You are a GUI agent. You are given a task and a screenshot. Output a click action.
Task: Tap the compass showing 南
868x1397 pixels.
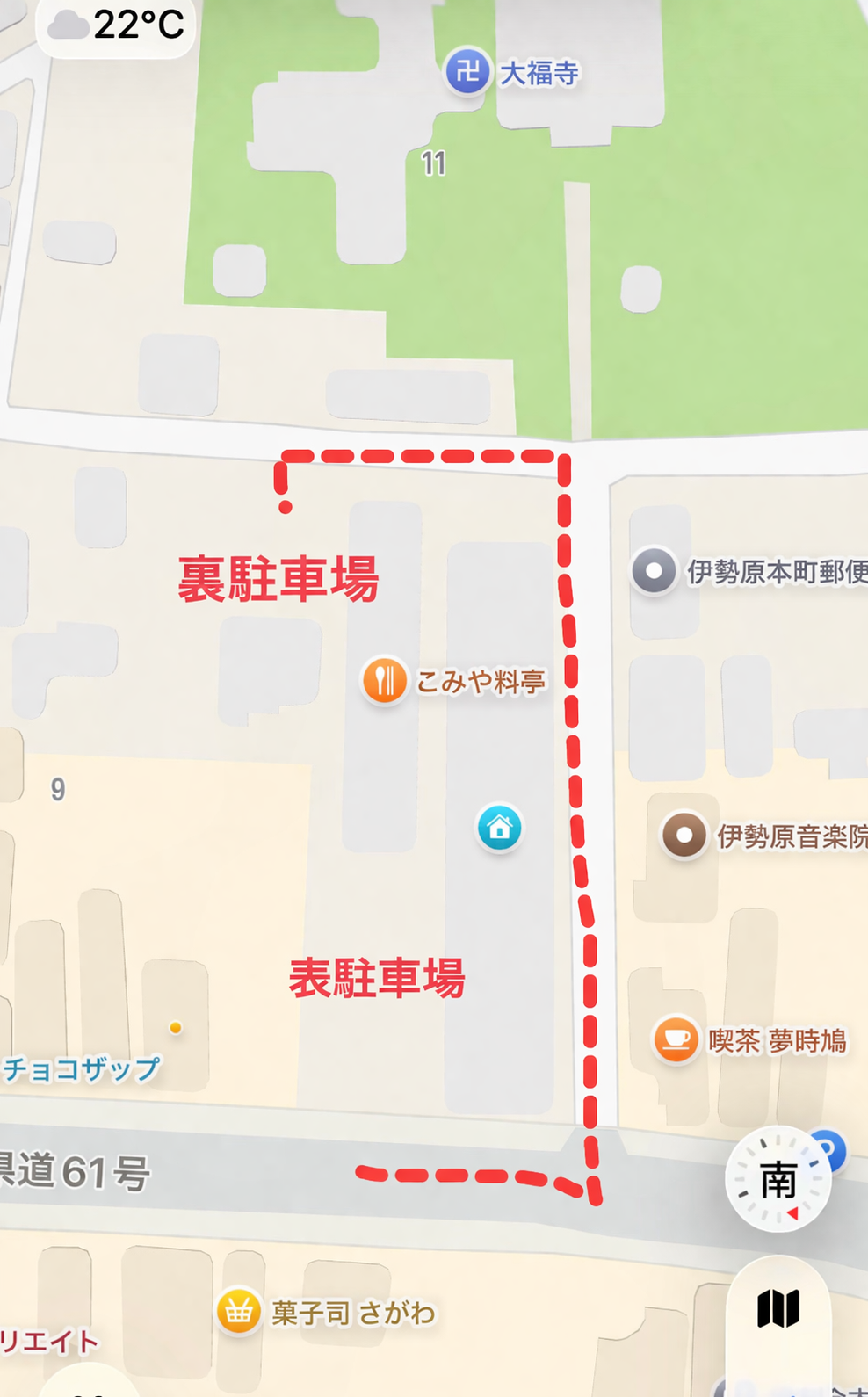[778, 1180]
